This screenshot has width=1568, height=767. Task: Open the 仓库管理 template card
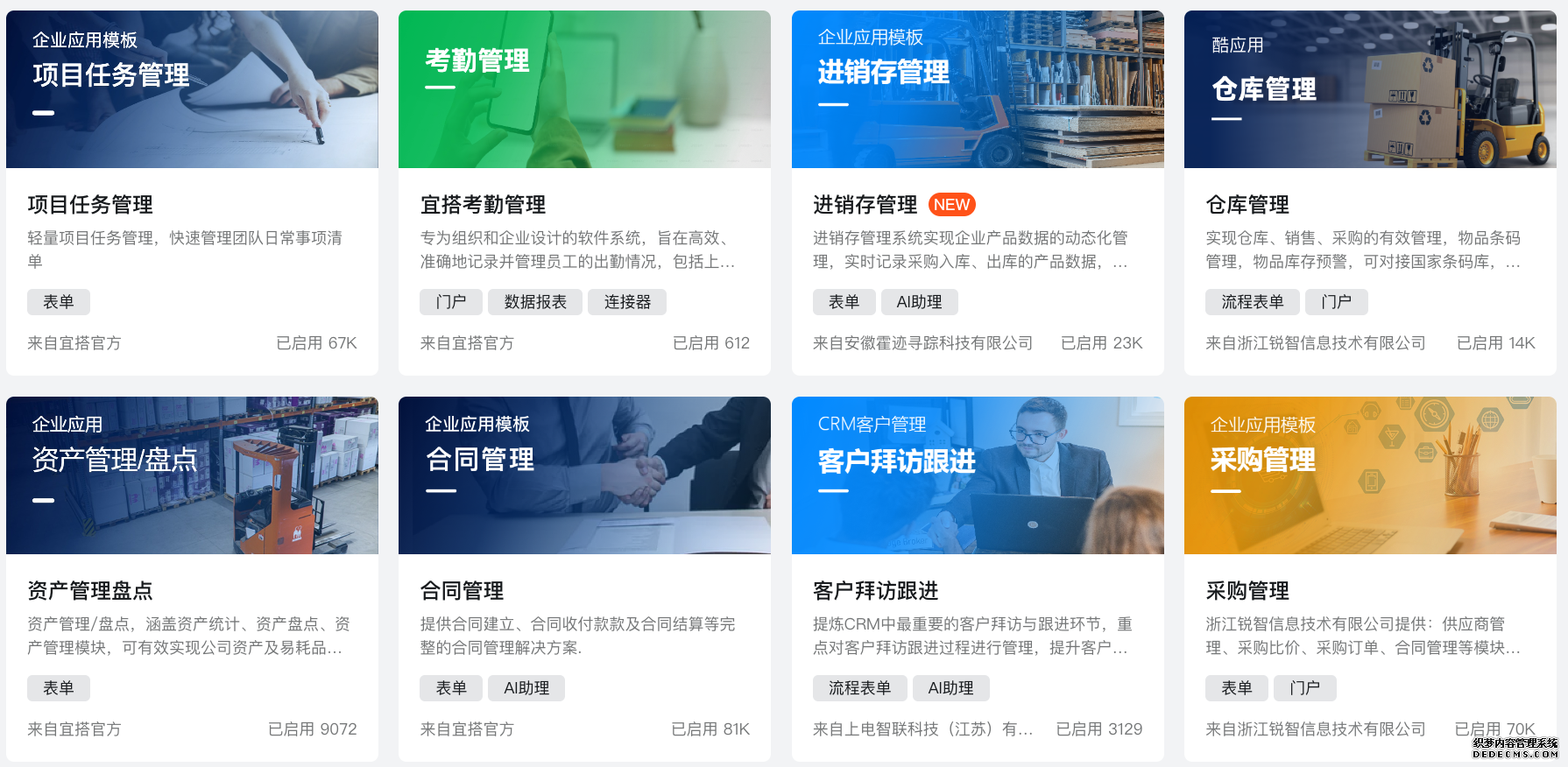tap(1247, 205)
